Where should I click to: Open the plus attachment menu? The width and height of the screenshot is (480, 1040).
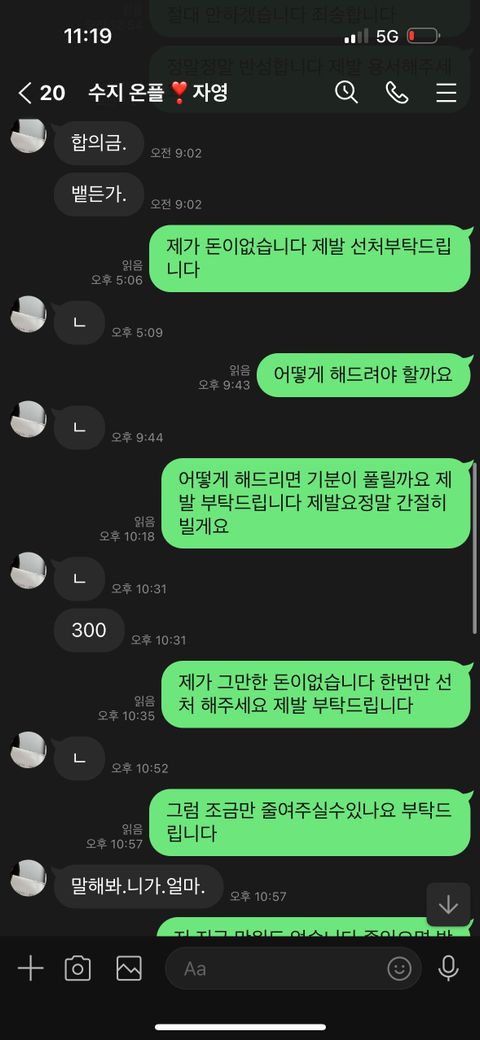pyautogui.click(x=30, y=969)
